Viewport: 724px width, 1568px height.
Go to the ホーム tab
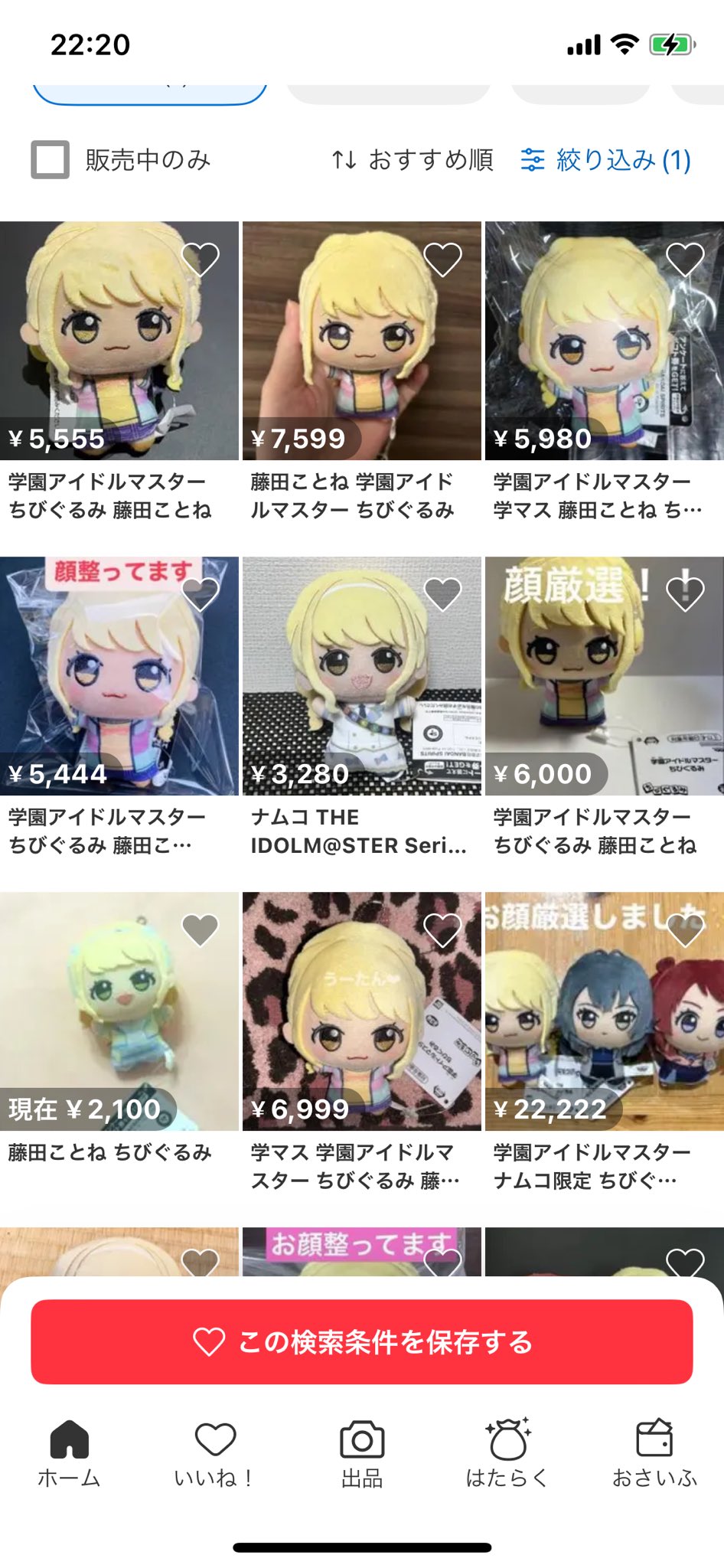click(x=69, y=1454)
